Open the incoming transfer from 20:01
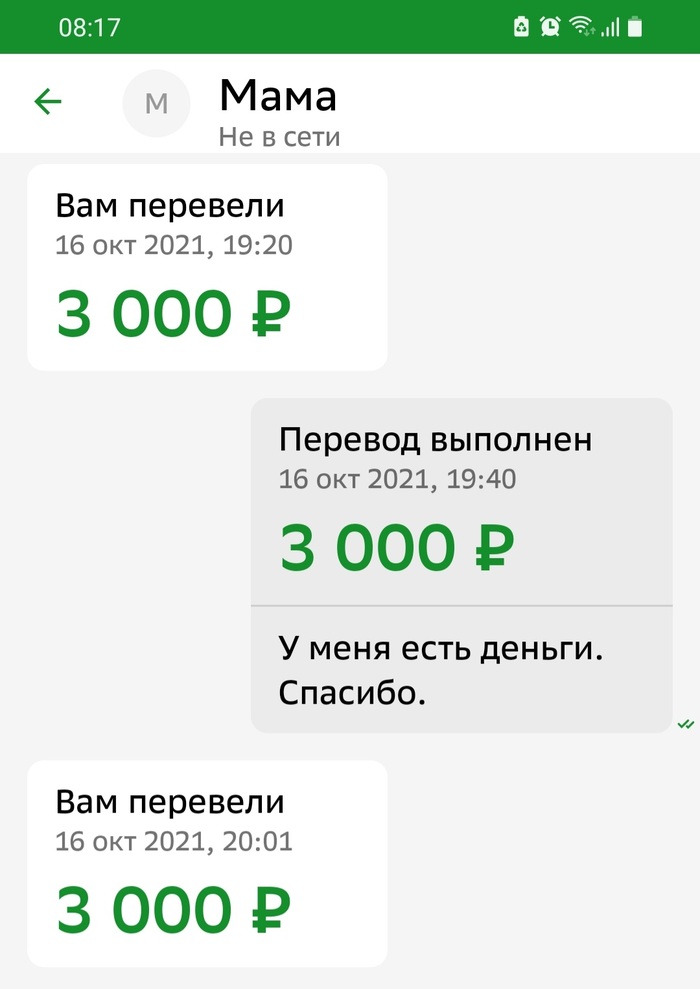The width and height of the screenshot is (700, 989). [207, 863]
